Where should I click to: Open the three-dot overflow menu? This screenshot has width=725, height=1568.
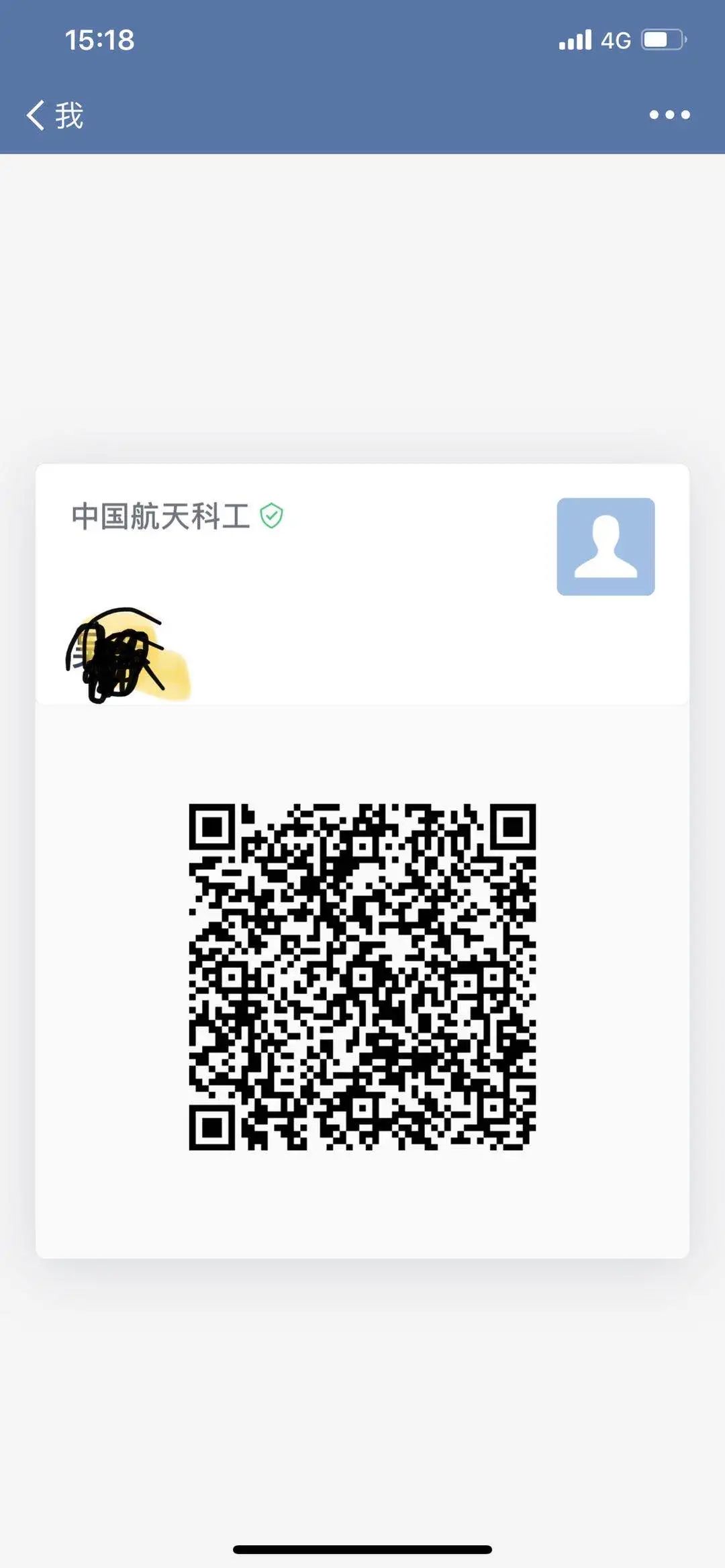click(x=669, y=115)
